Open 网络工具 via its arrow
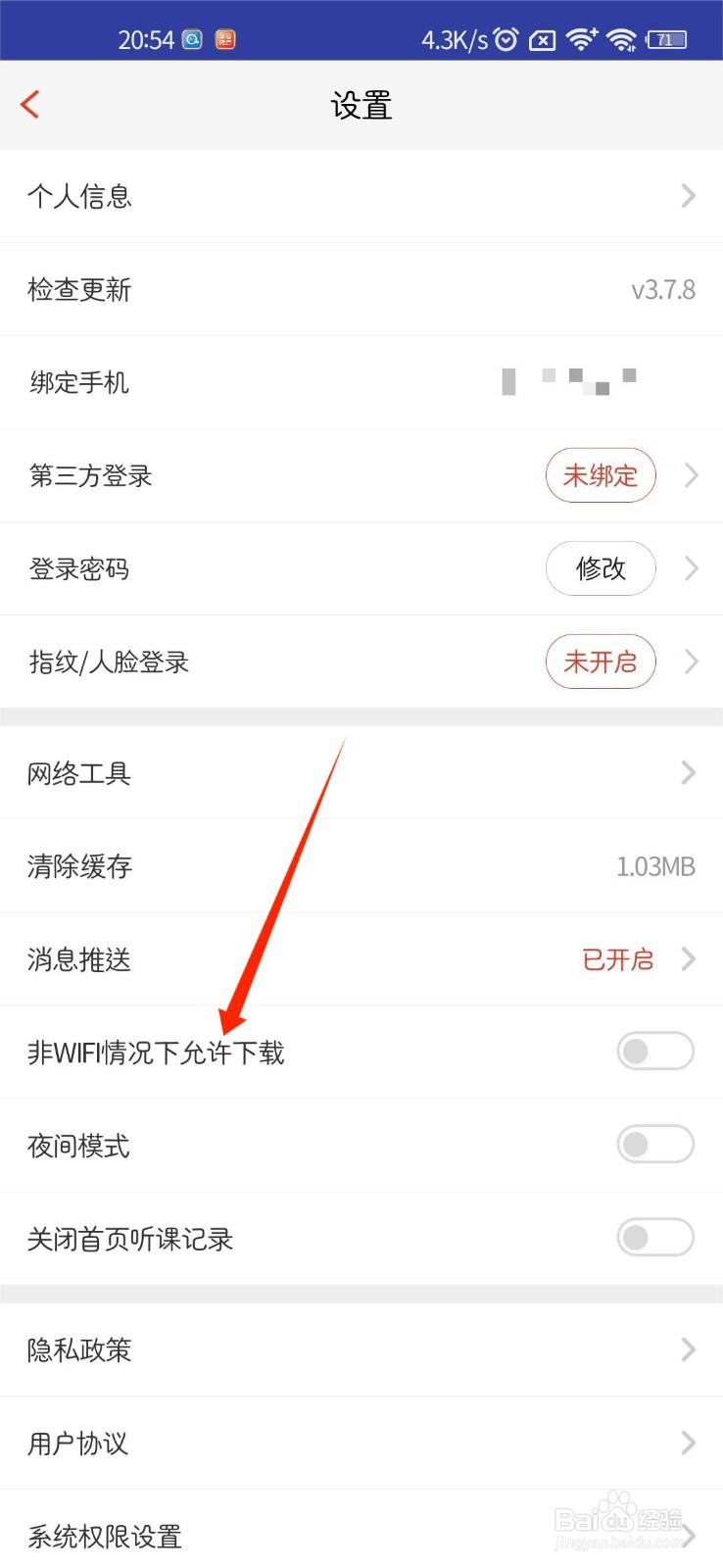This screenshot has height=1568, width=723. (x=689, y=773)
